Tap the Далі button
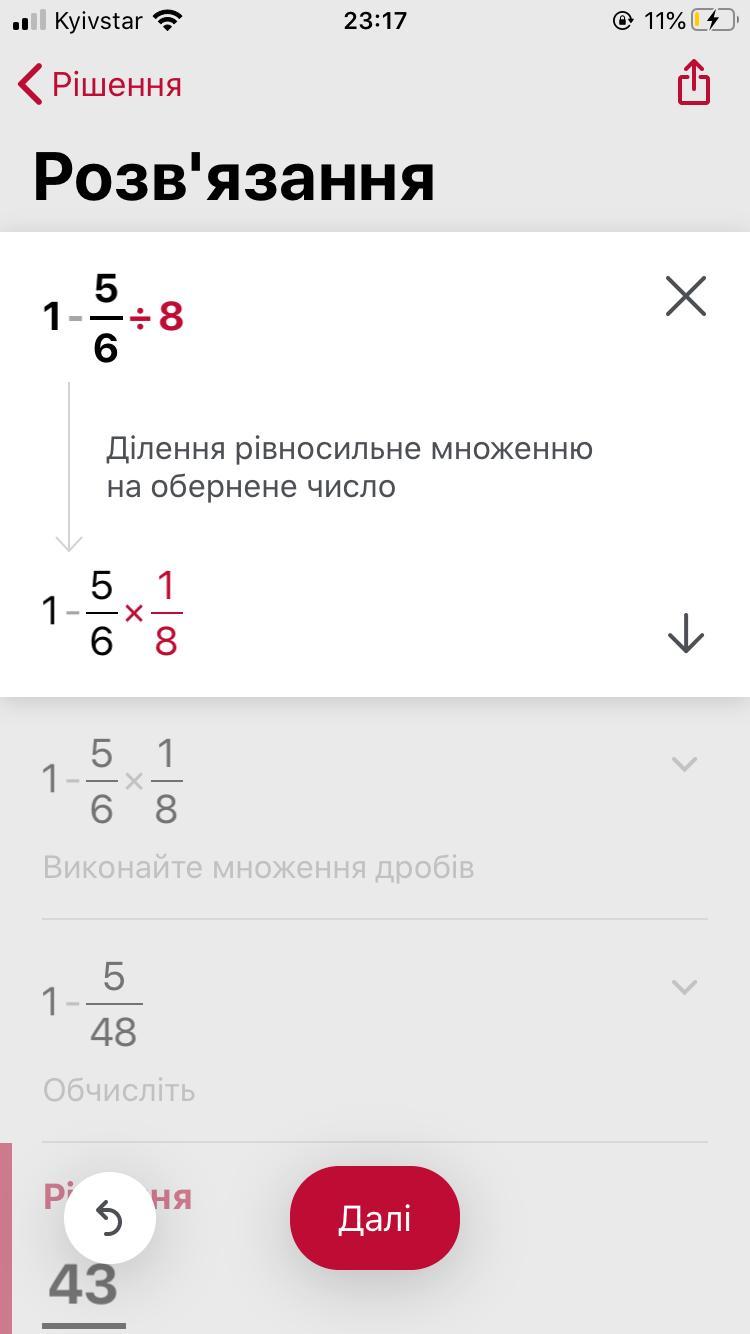This screenshot has width=750, height=1334. click(375, 1218)
